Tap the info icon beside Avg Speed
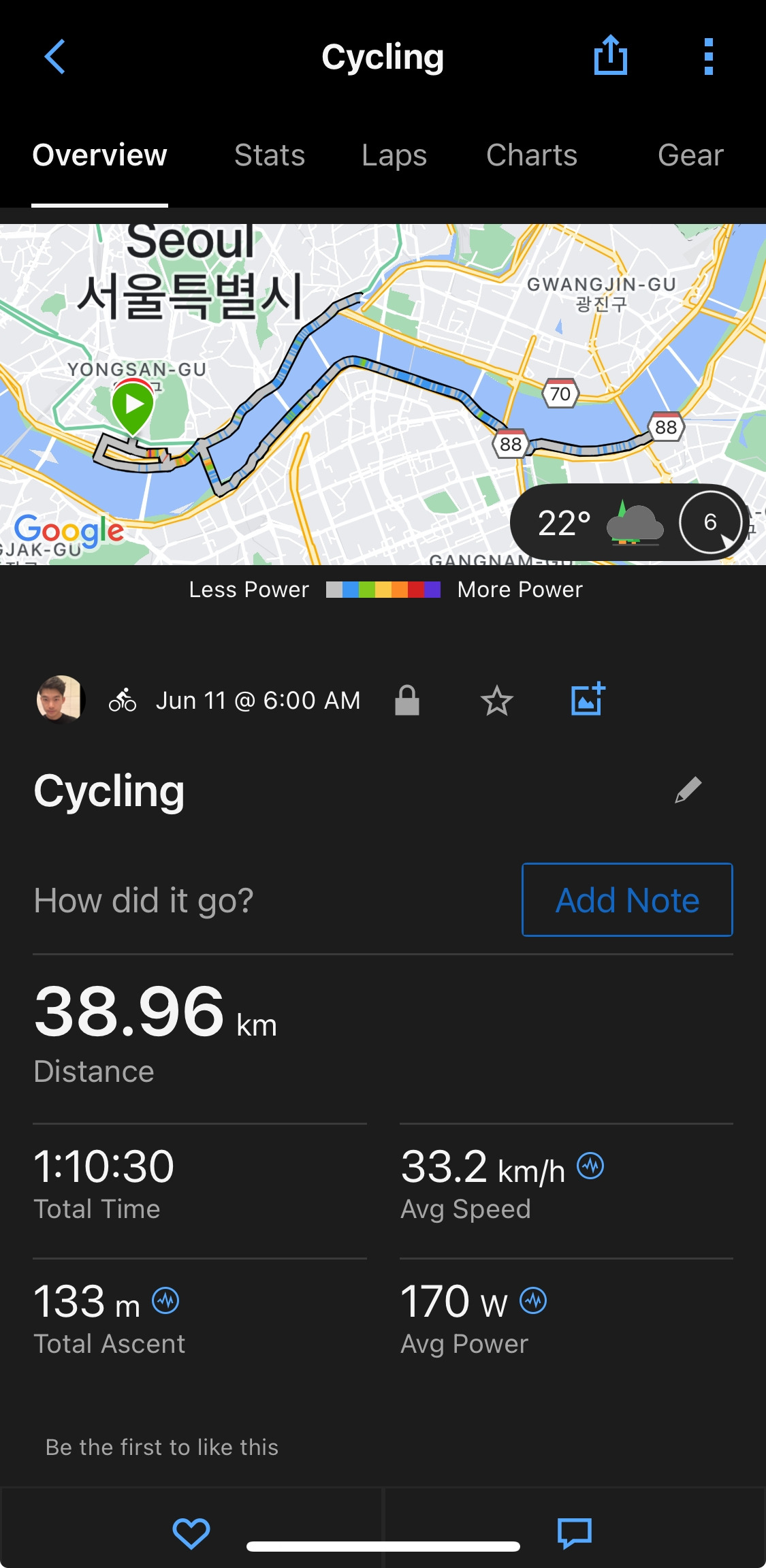Viewport: 766px width, 1568px height. coord(590,1166)
